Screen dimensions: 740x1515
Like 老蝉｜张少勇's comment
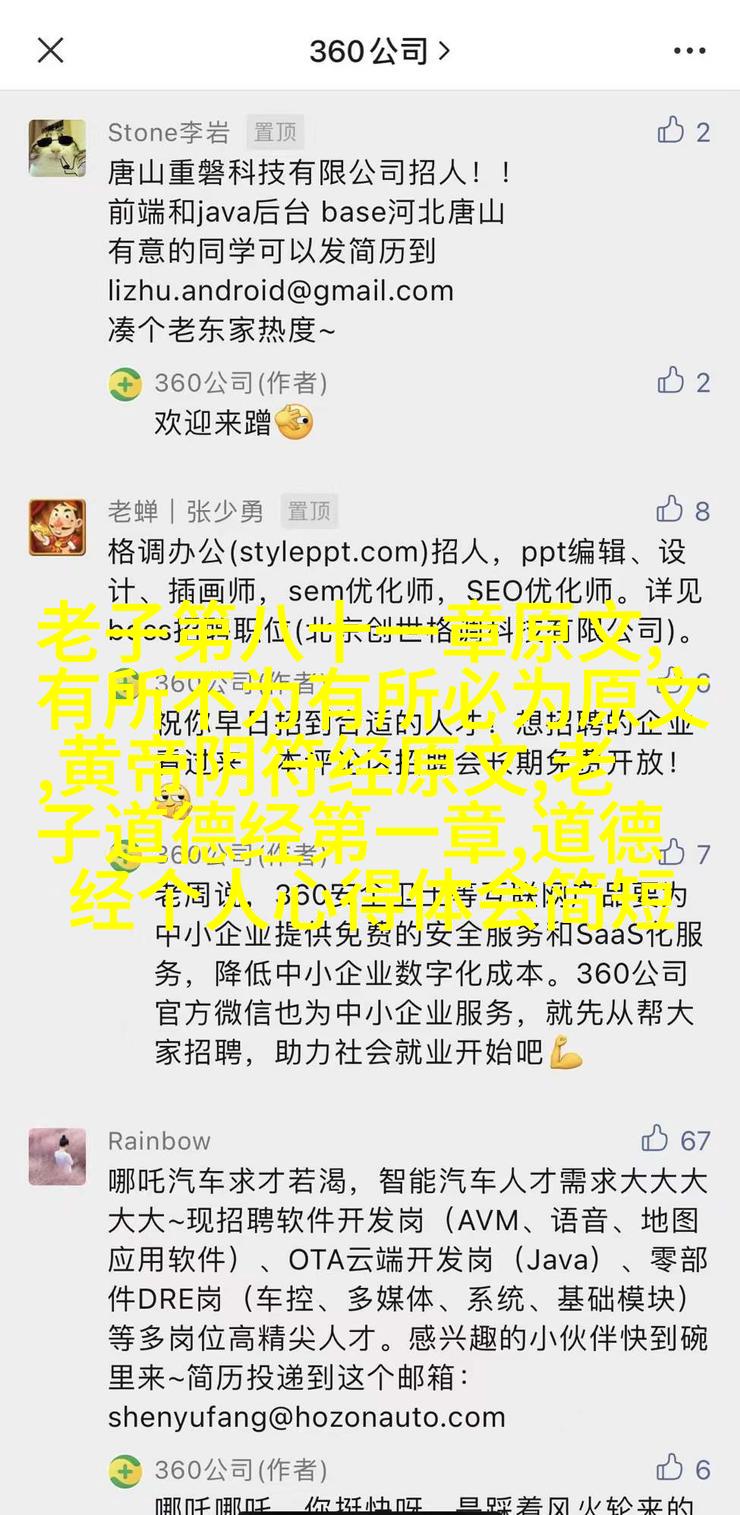683,510
